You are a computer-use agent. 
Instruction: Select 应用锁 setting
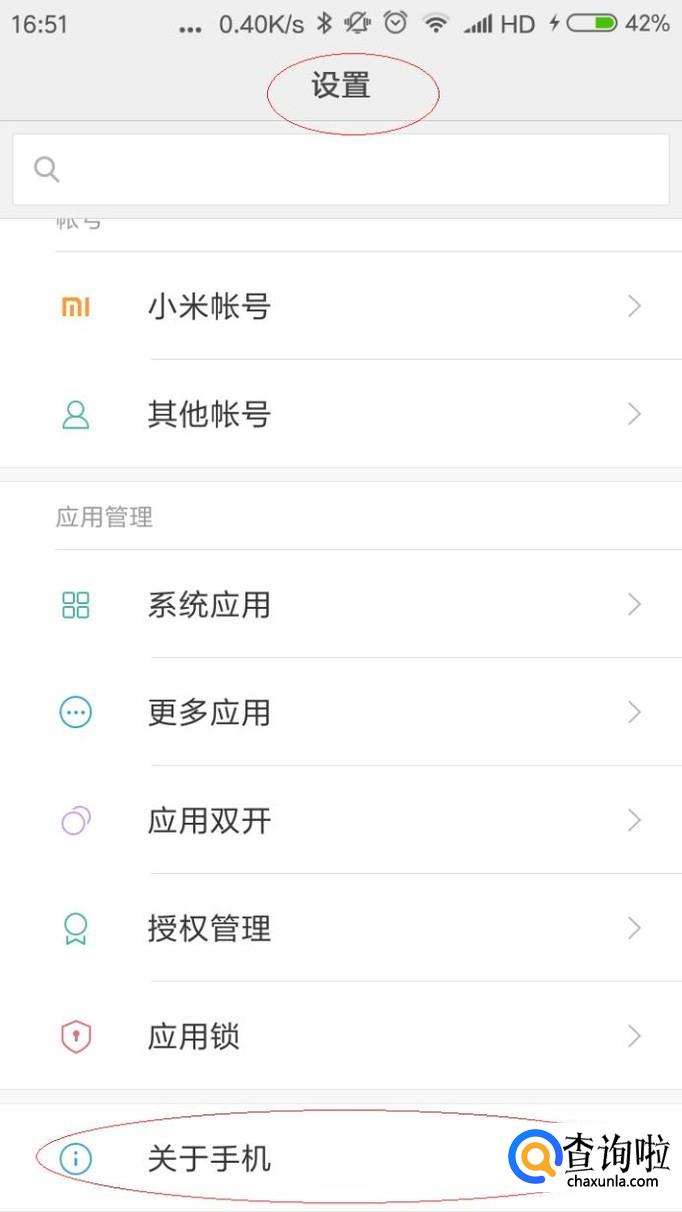click(340, 1036)
